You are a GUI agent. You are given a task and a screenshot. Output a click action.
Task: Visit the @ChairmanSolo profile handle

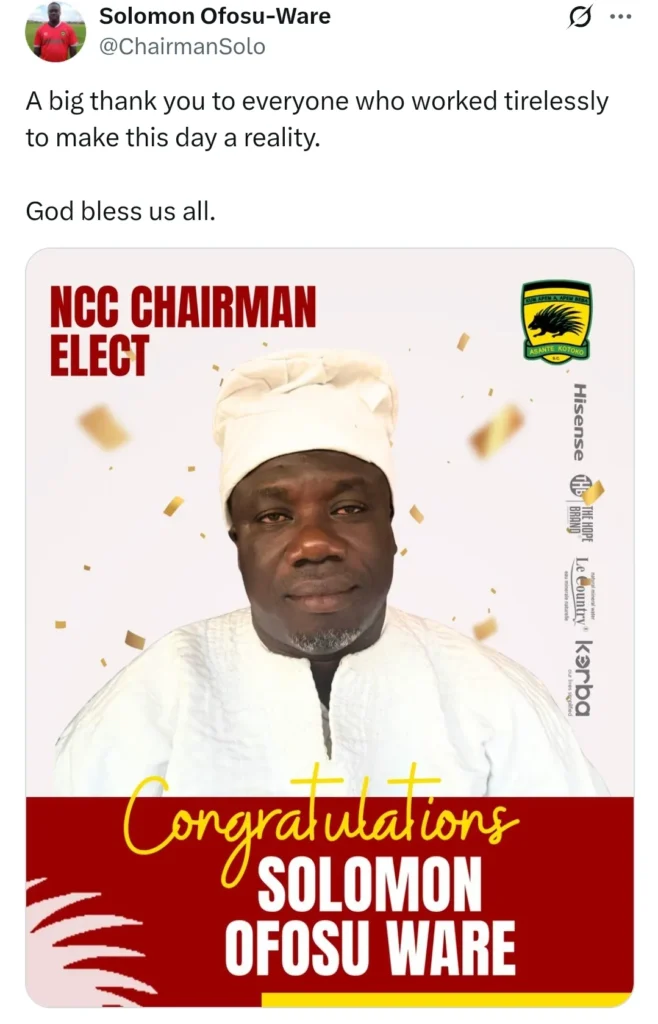click(x=182, y=45)
